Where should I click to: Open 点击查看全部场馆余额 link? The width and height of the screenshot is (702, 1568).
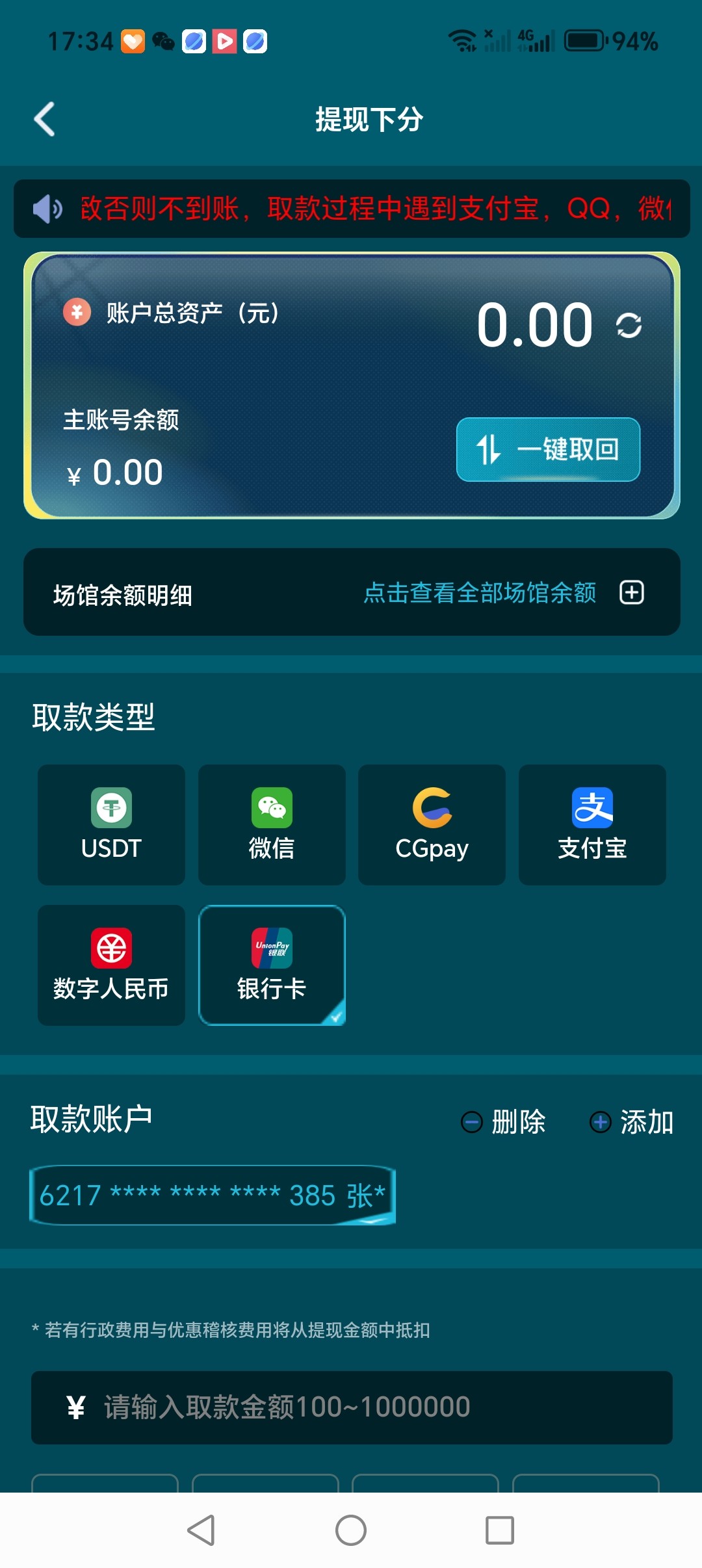482,592
